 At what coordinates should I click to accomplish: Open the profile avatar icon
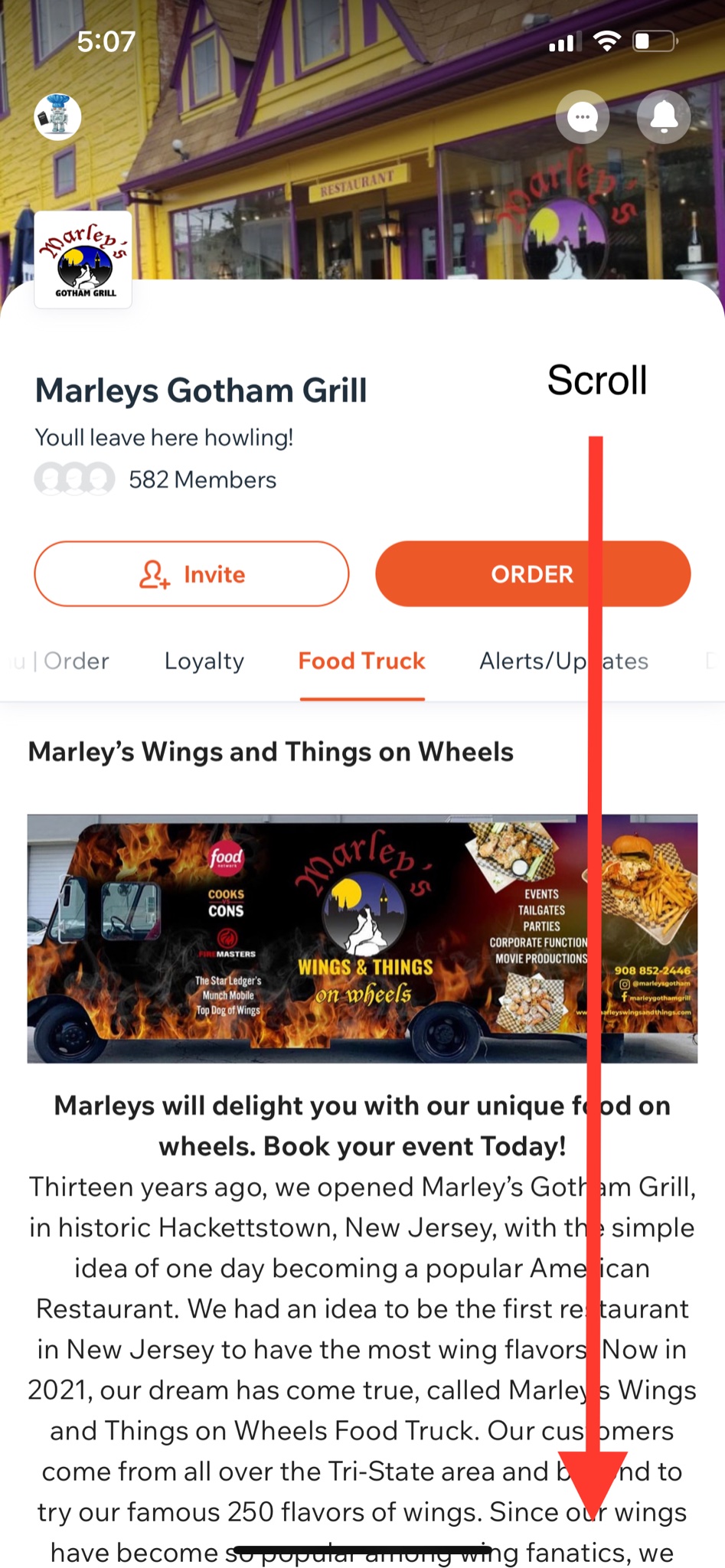point(58,117)
